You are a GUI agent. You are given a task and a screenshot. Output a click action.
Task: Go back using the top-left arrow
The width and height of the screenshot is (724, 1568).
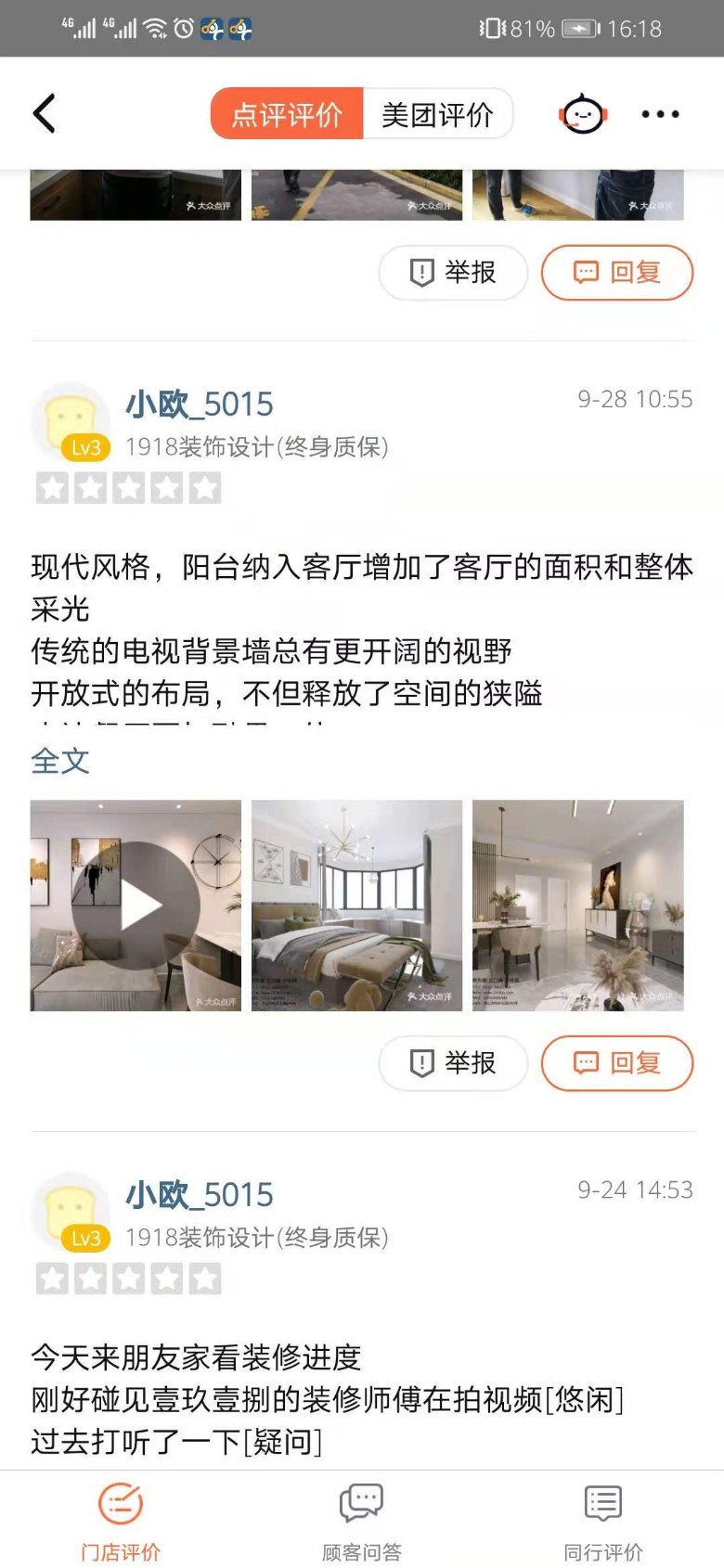tap(45, 114)
